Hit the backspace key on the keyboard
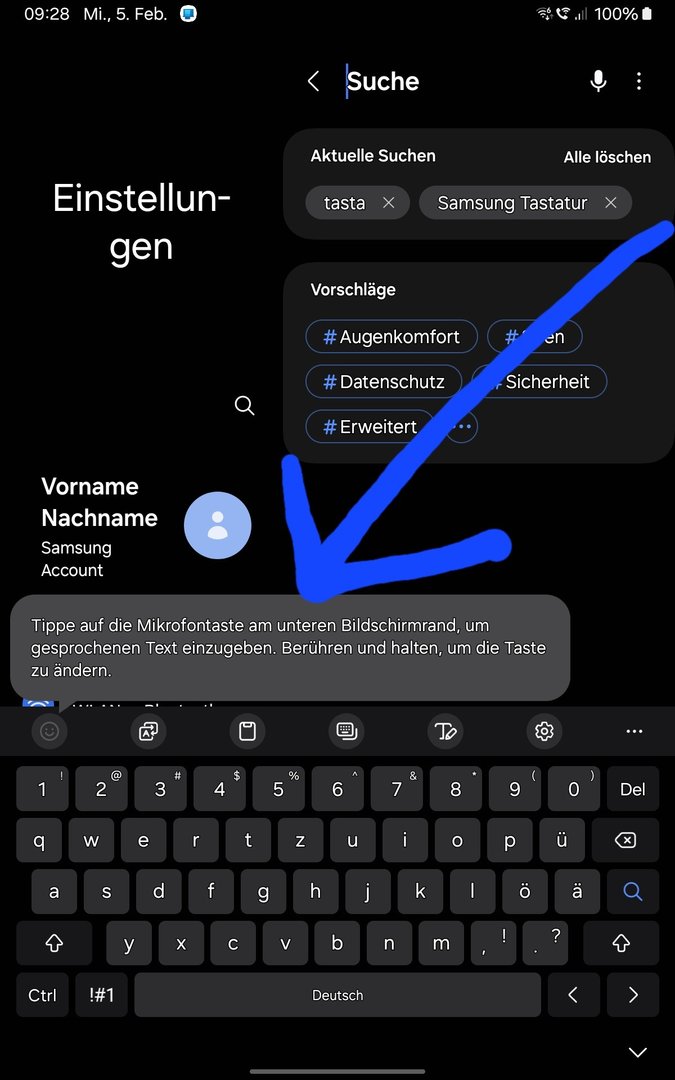Viewport: 675px width, 1080px height. pos(625,841)
